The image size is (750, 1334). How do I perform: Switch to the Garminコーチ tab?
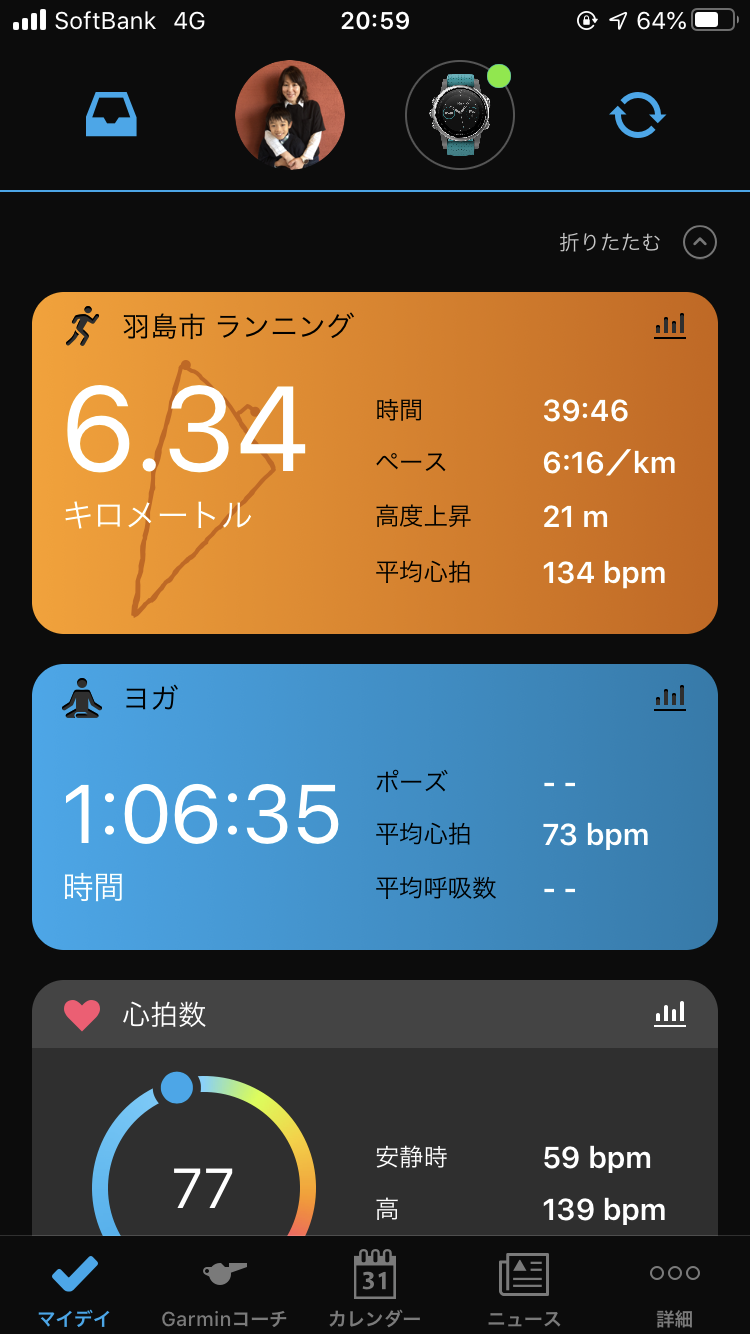pyautogui.click(x=224, y=1288)
